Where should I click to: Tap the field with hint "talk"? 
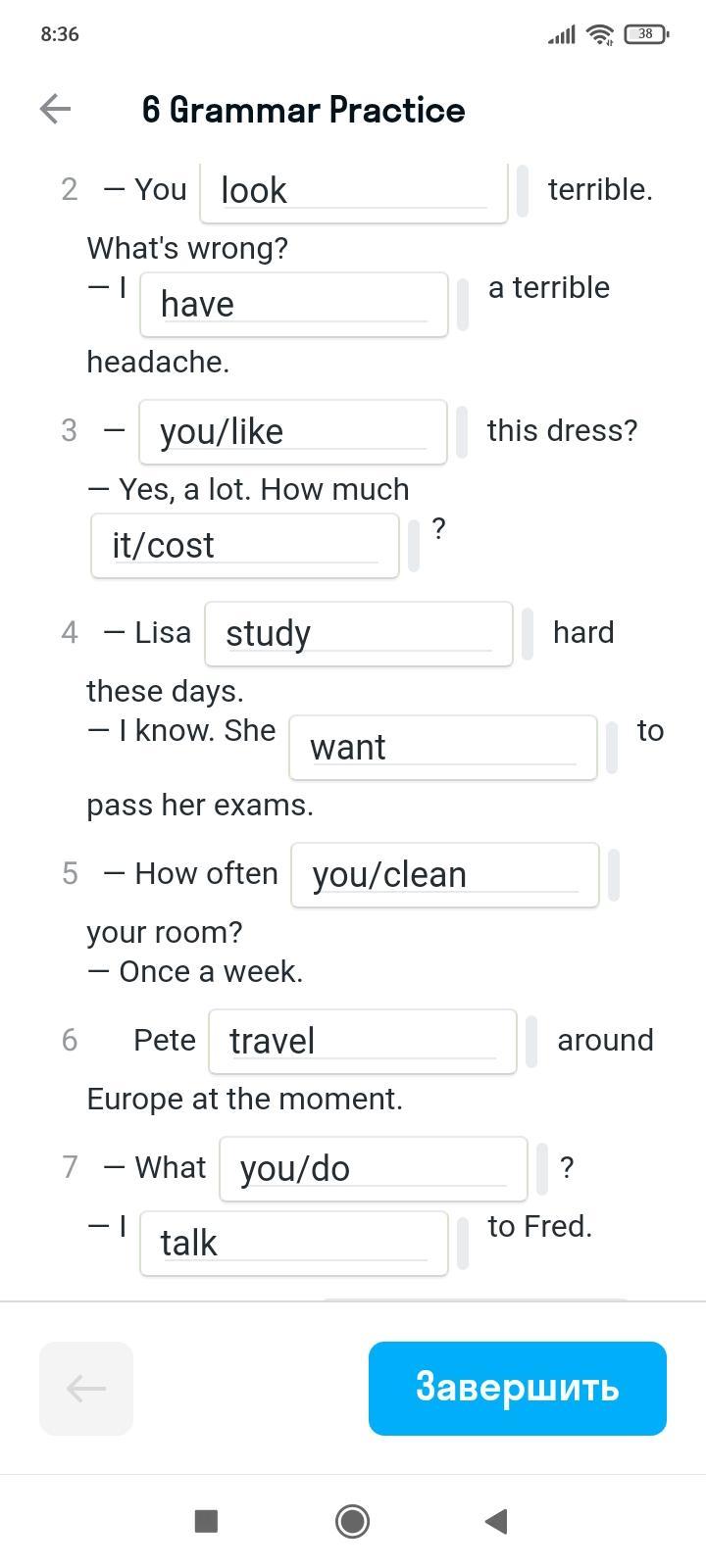294,1244
